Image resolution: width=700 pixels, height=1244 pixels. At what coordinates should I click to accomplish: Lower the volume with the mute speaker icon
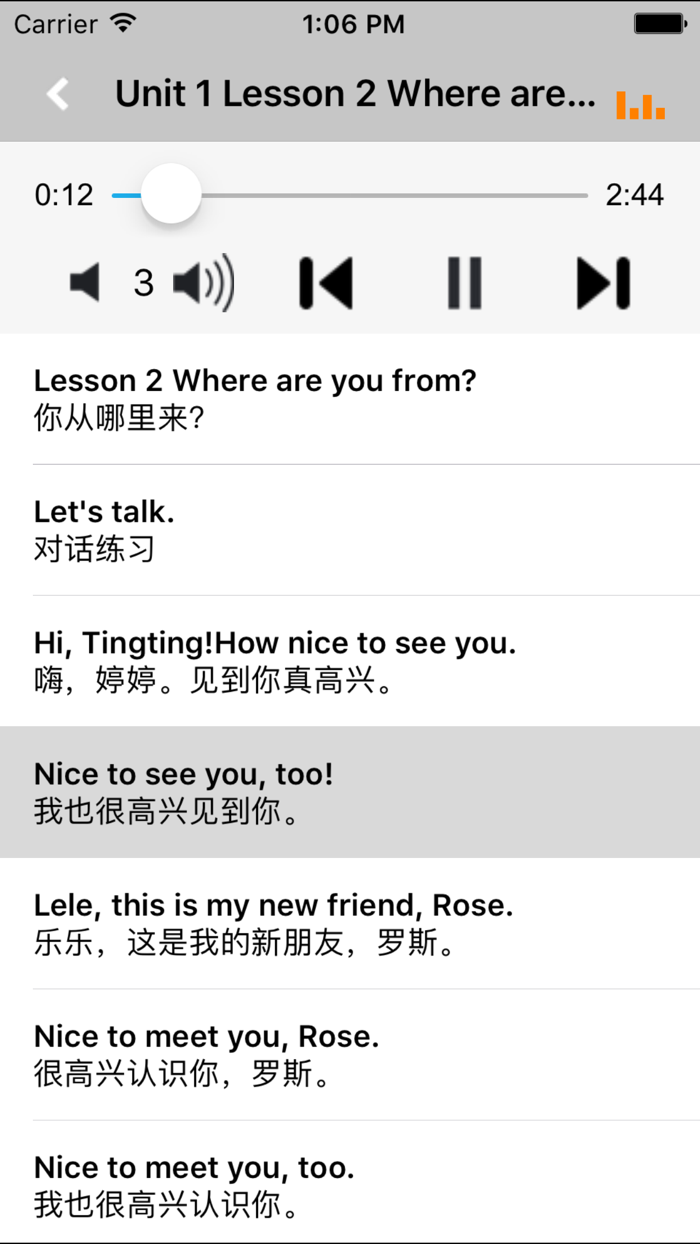85,283
